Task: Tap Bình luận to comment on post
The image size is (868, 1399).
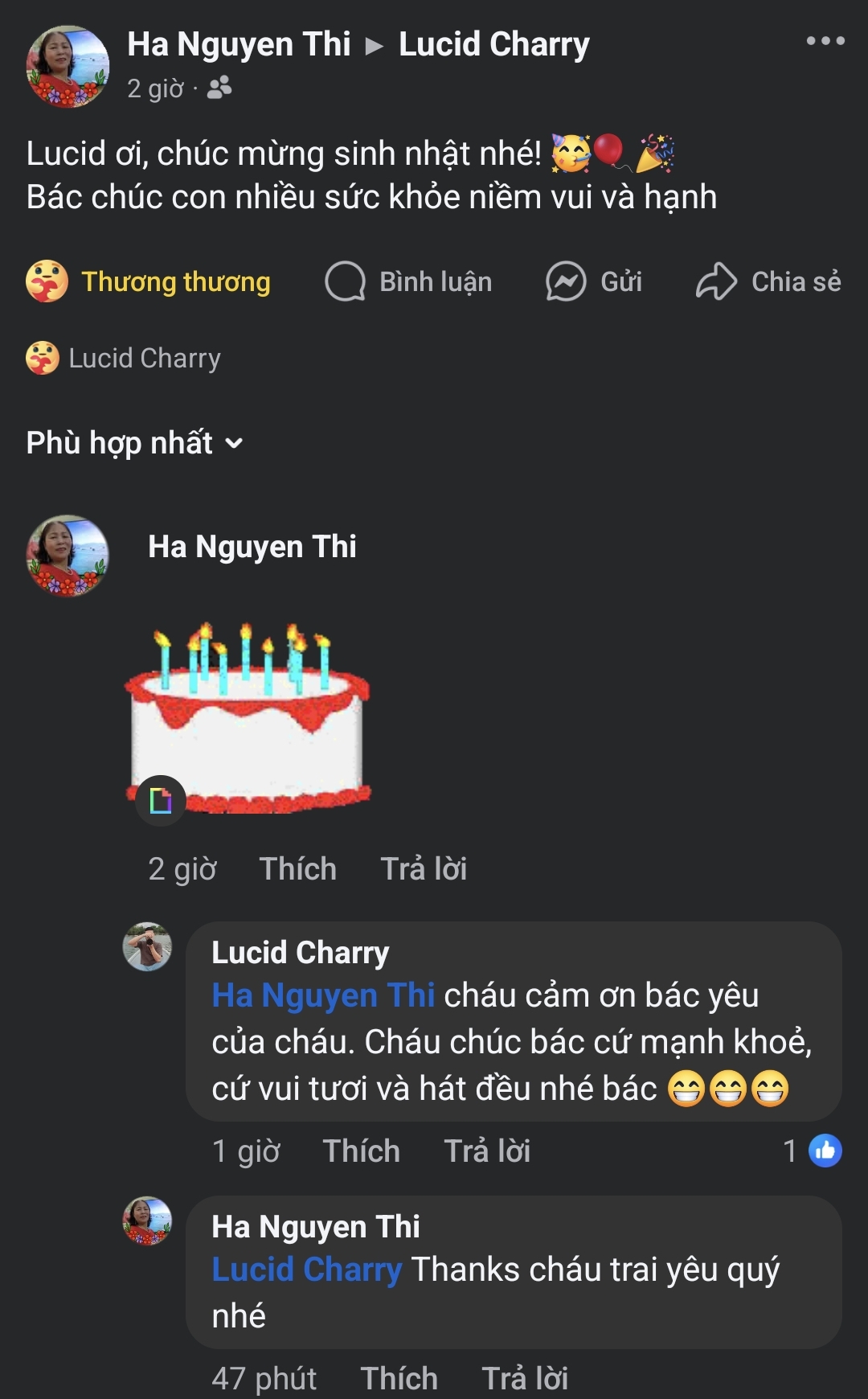Action: [x=408, y=282]
